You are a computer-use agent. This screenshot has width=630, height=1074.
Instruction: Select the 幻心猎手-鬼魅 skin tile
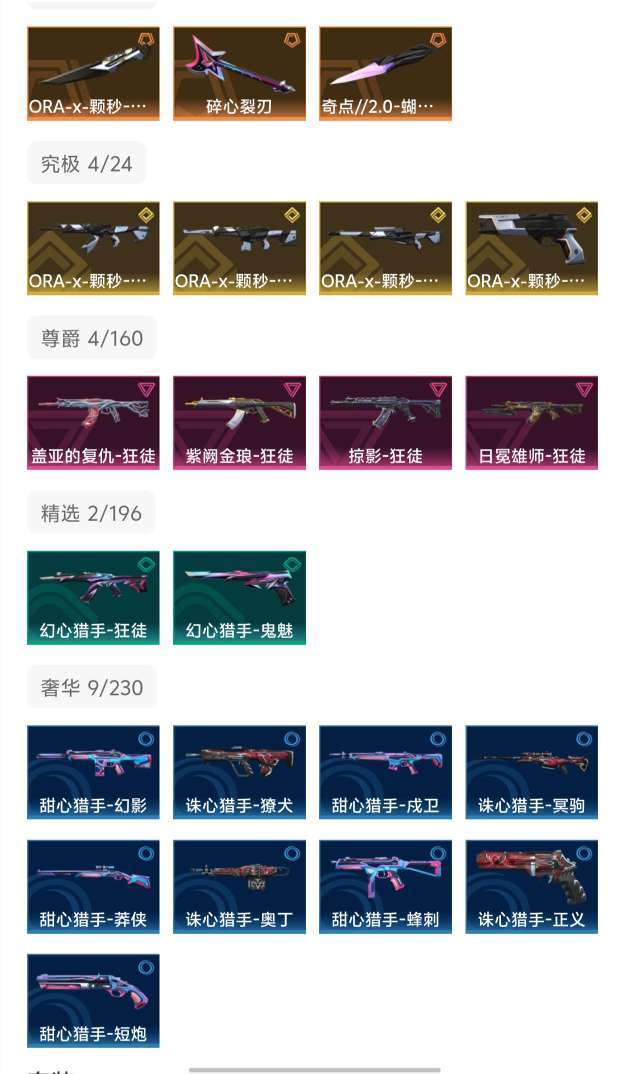pos(239,597)
